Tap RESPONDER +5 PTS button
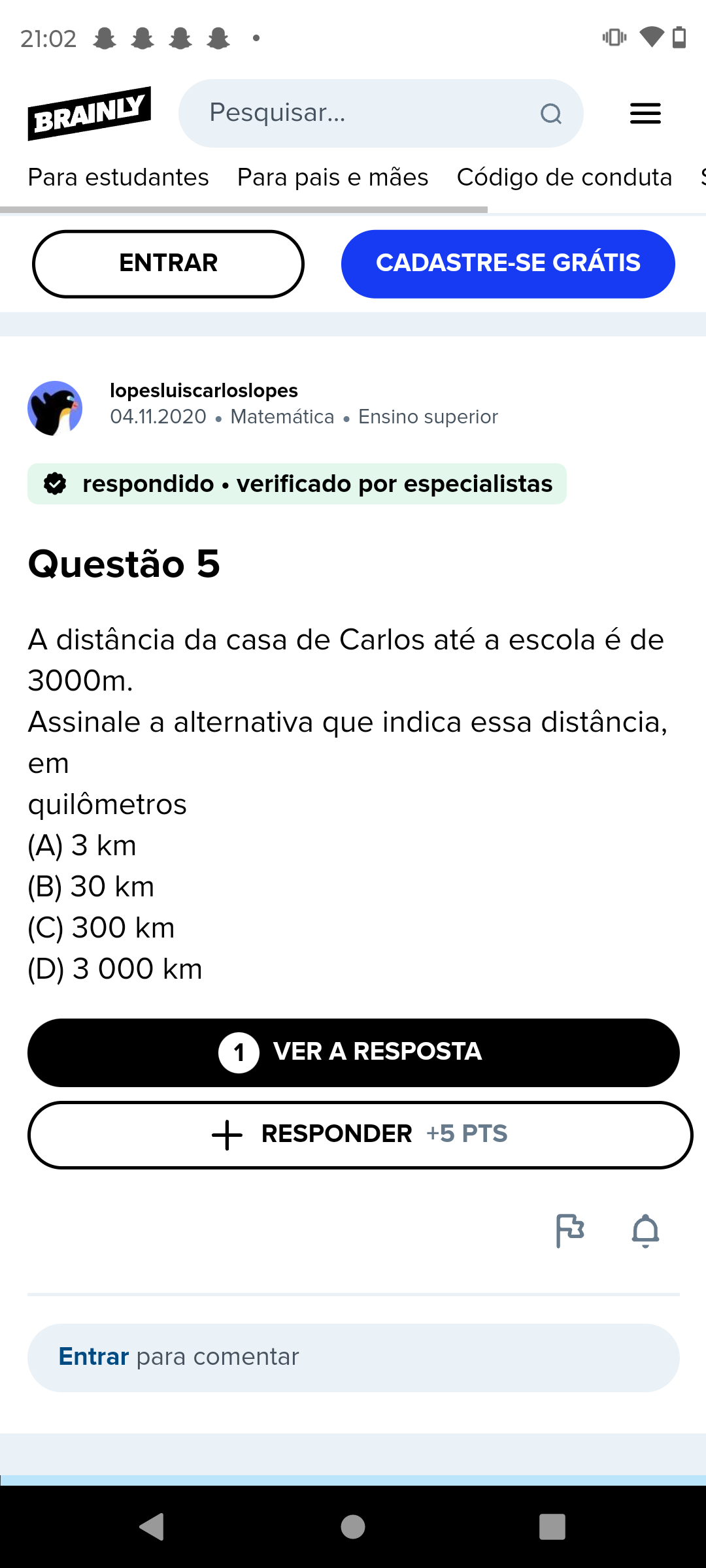This screenshot has height=1568, width=706. 360,1135
